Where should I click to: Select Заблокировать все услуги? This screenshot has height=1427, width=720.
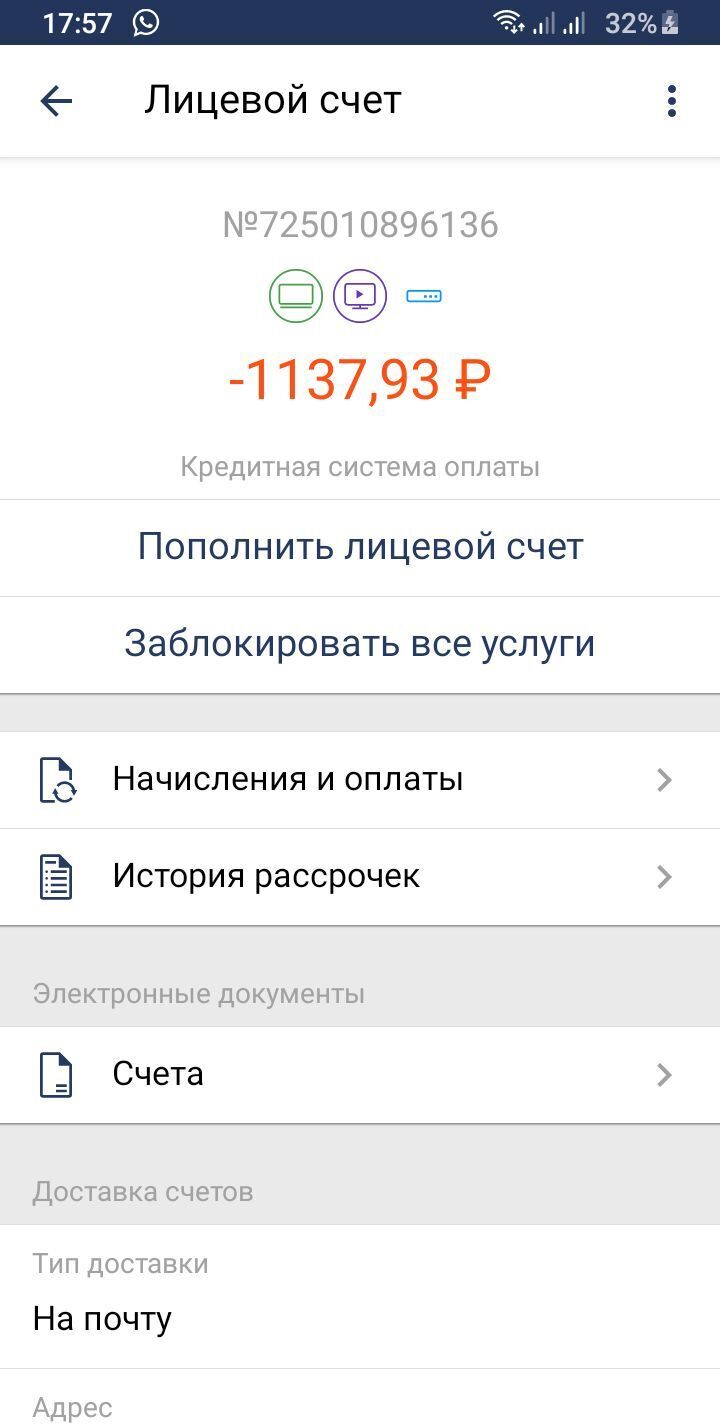tap(360, 643)
